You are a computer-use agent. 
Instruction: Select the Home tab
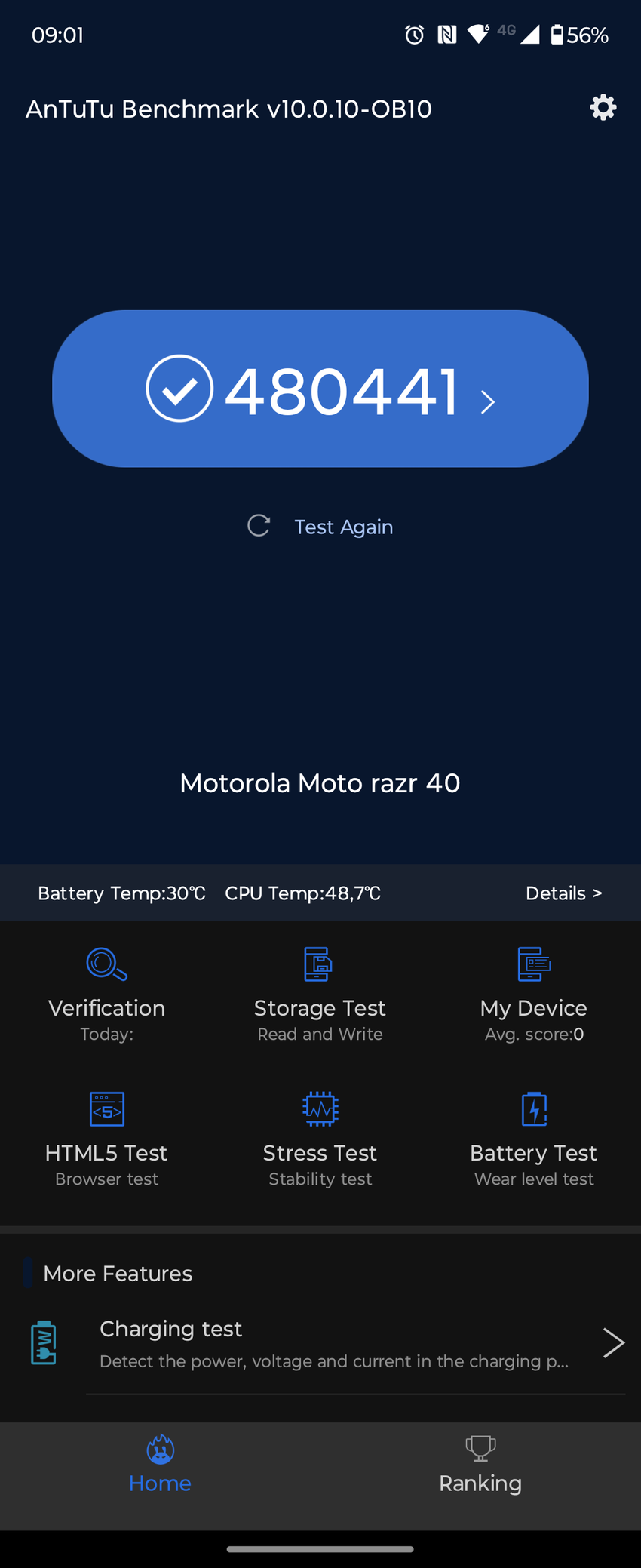click(160, 1465)
